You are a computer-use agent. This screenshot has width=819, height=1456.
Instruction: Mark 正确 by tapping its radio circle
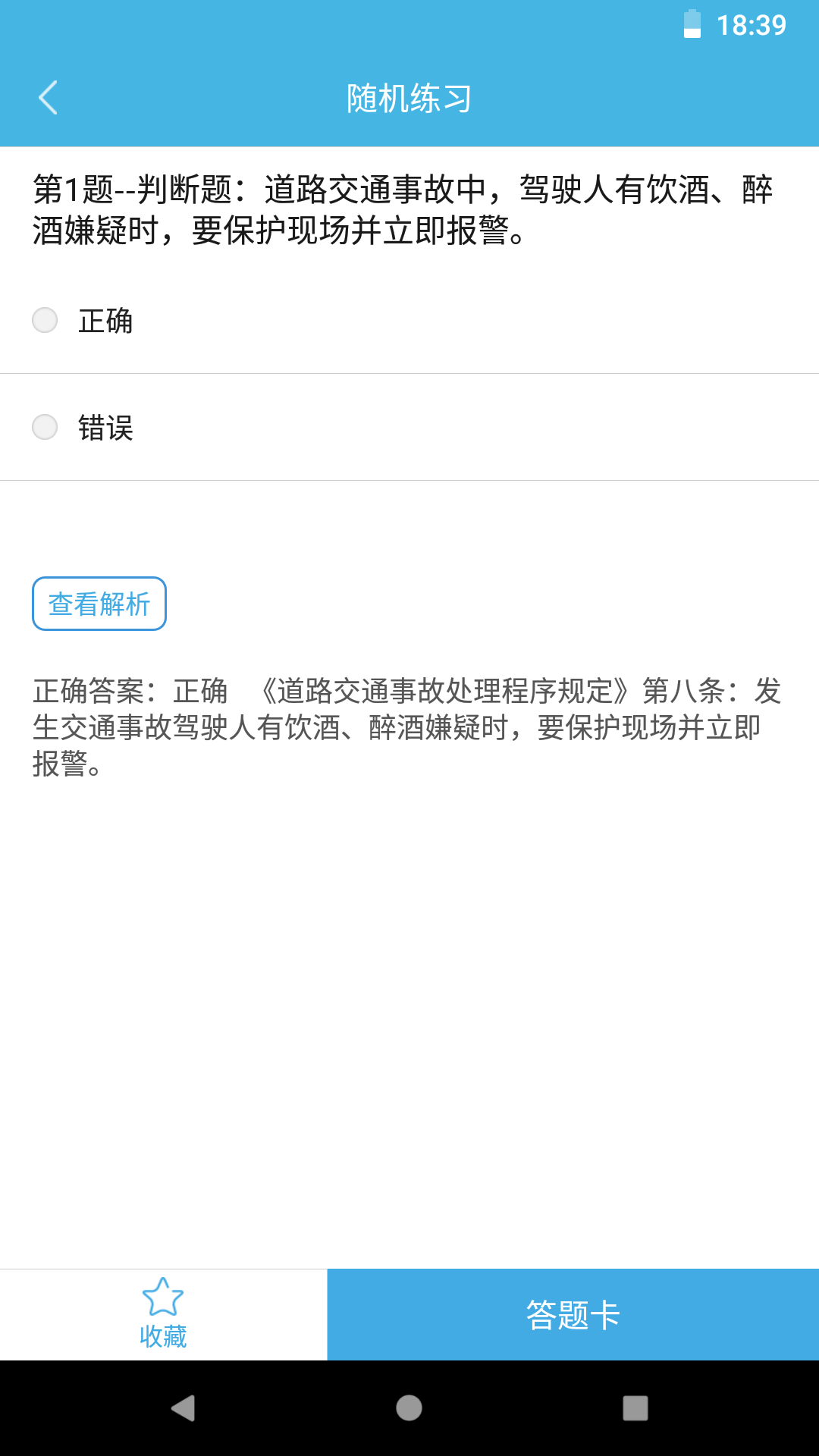click(x=44, y=322)
